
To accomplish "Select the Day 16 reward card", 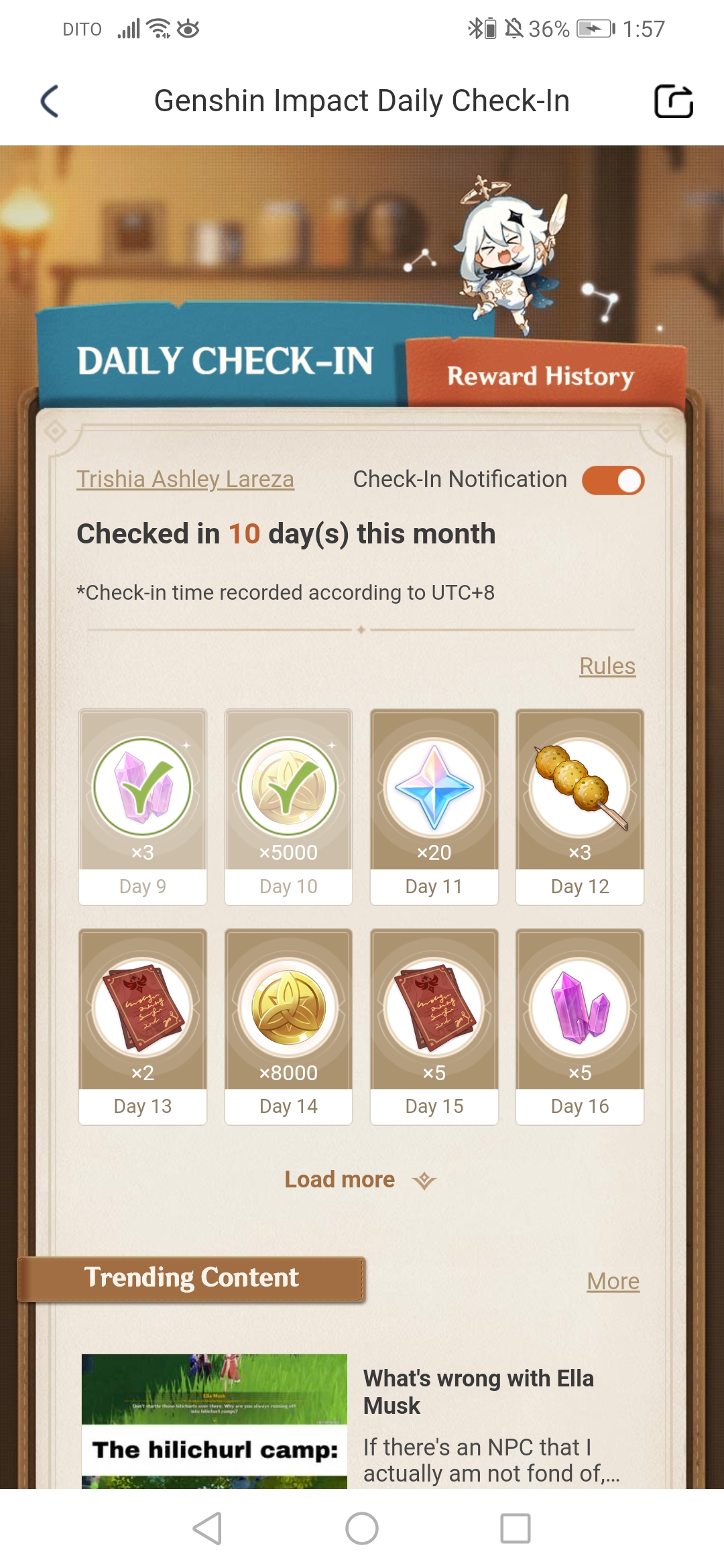I will click(579, 1026).
